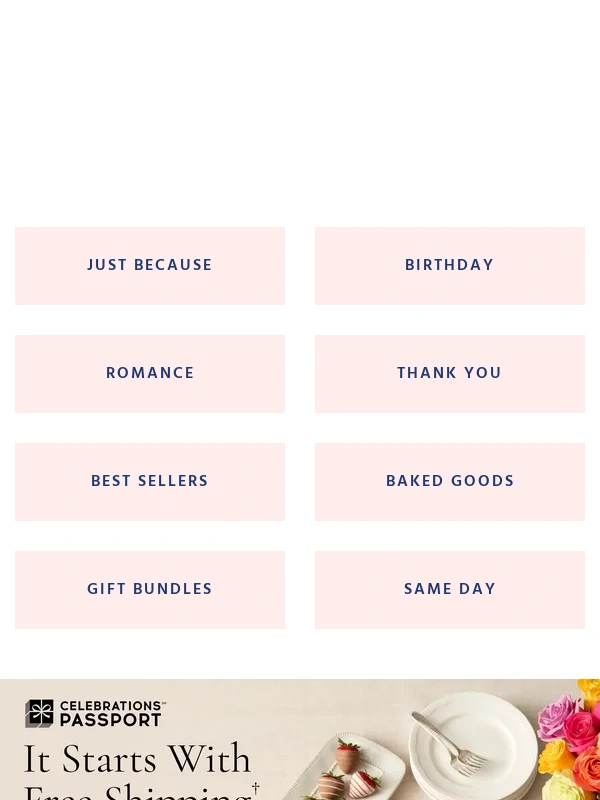
Task: Open the Just Because category
Action: pyautogui.click(x=150, y=265)
